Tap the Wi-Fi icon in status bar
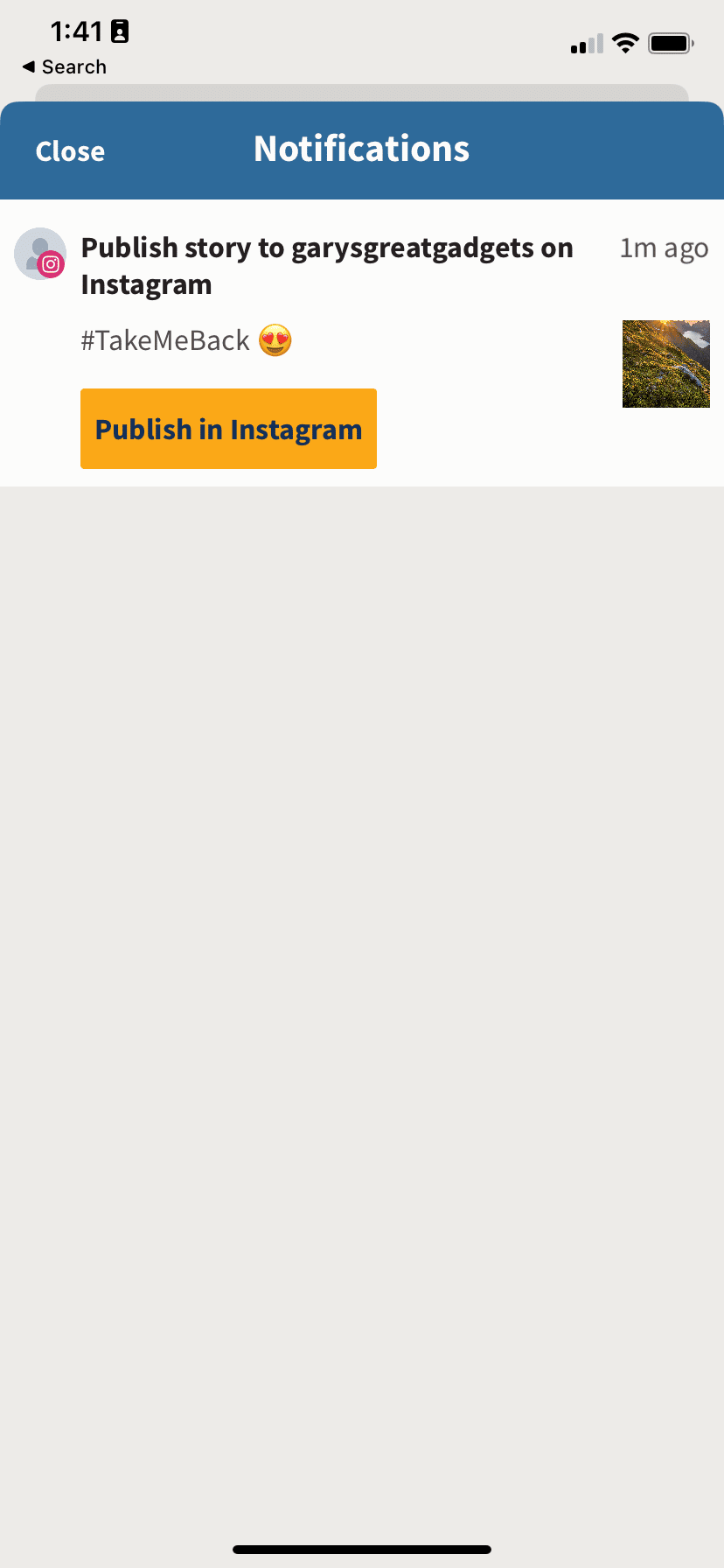 point(626,42)
